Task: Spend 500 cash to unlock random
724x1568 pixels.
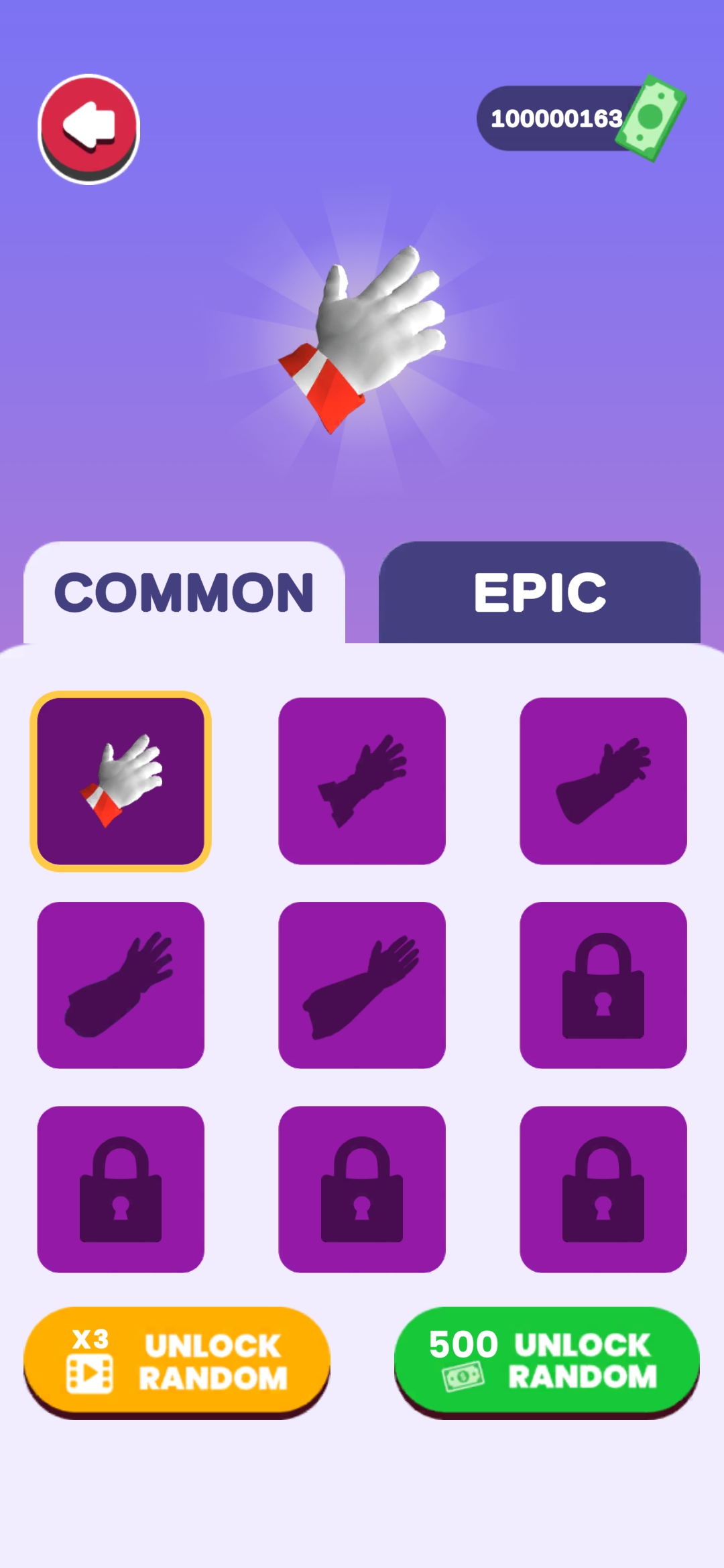Action: click(546, 1361)
